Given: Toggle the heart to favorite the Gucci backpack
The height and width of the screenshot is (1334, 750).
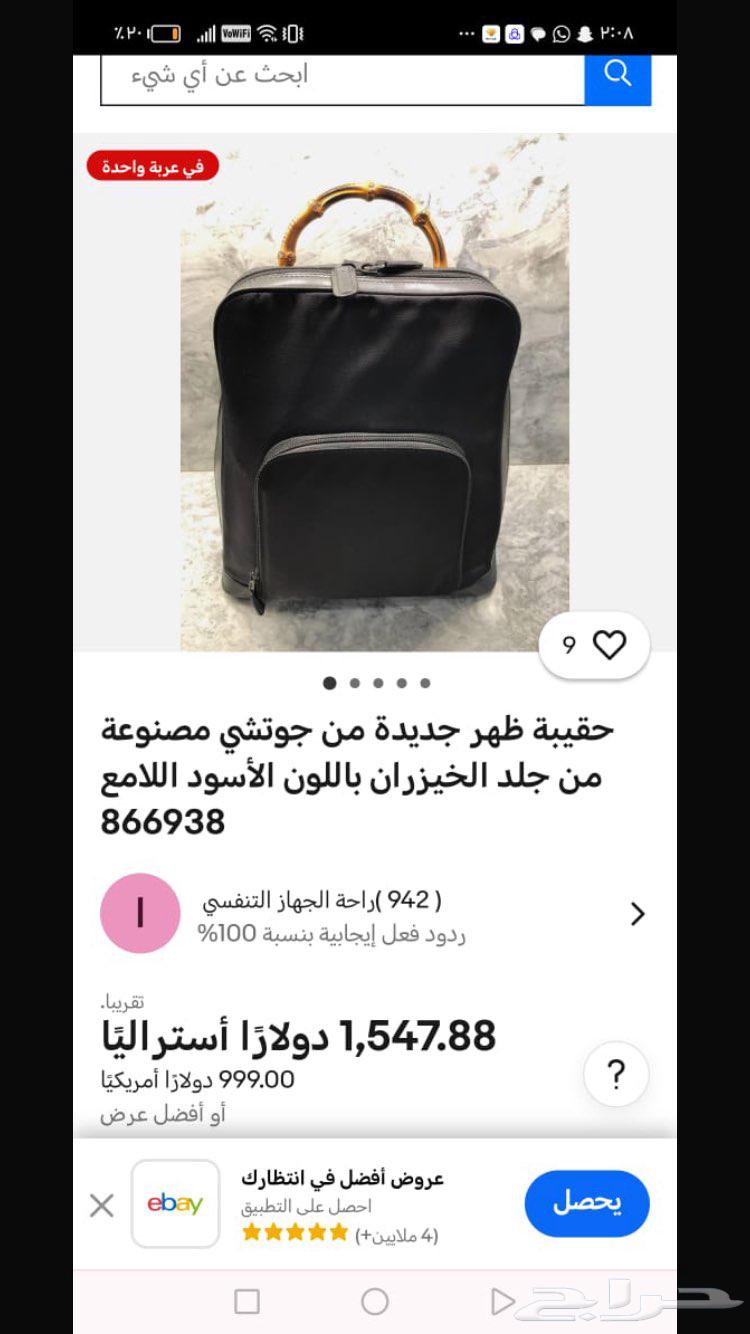Looking at the screenshot, I should click(x=611, y=645).
